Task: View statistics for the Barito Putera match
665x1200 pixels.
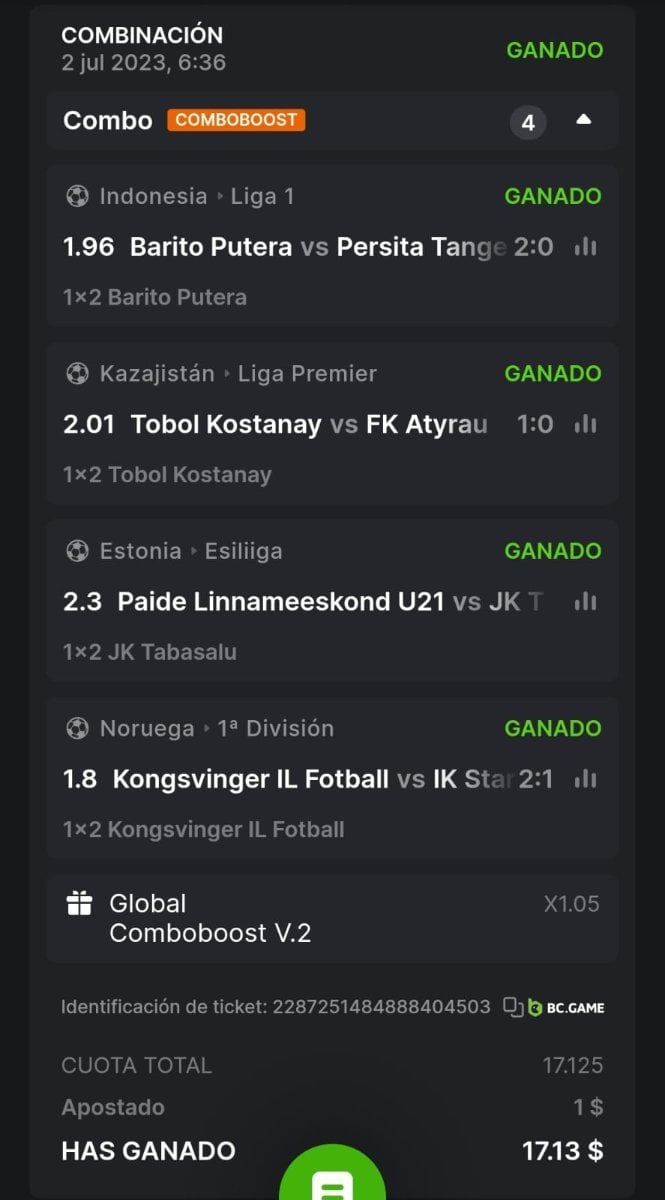Action: point(585,247)
